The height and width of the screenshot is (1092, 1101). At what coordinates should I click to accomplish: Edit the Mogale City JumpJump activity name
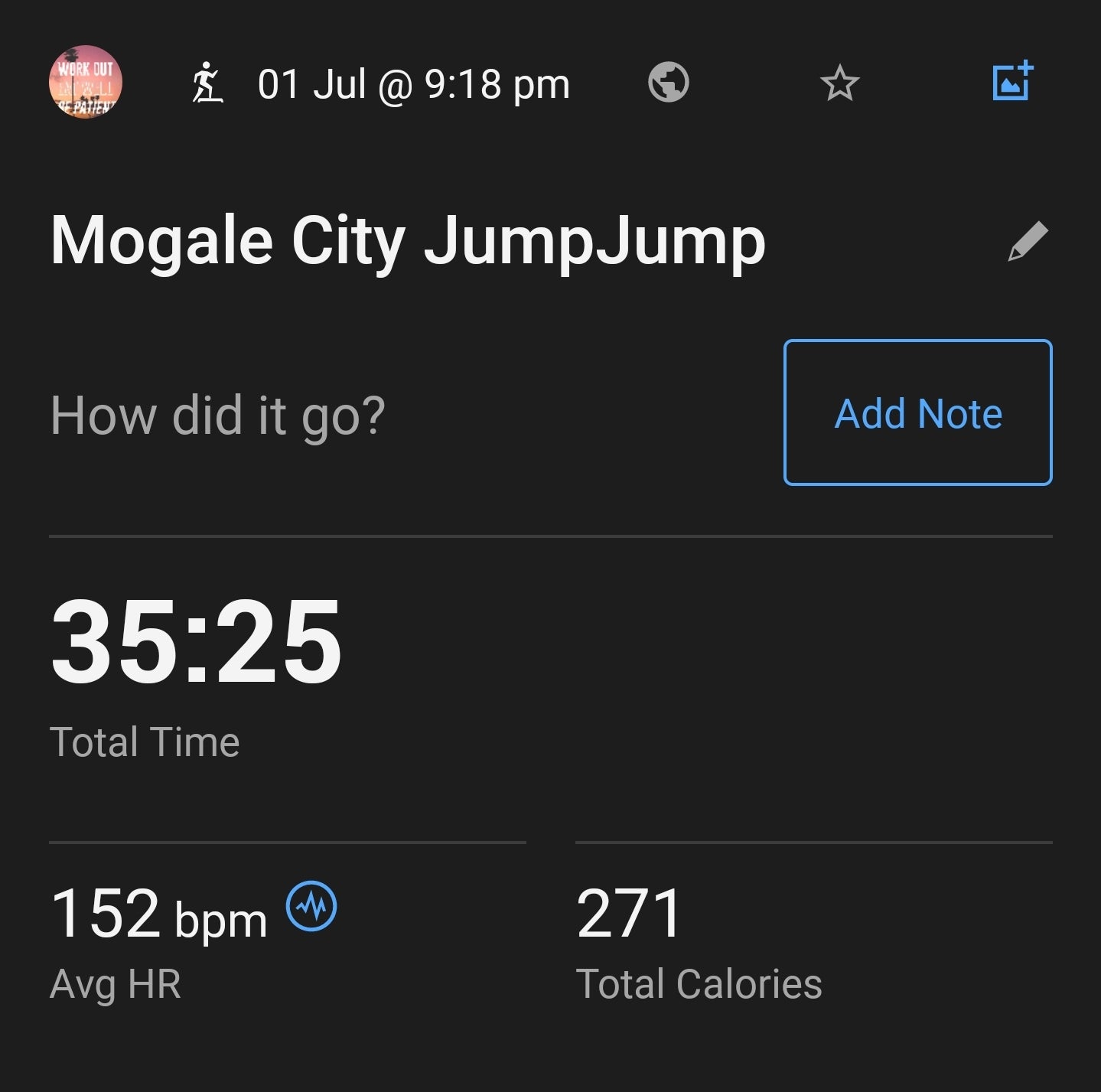coord(1028,242)
